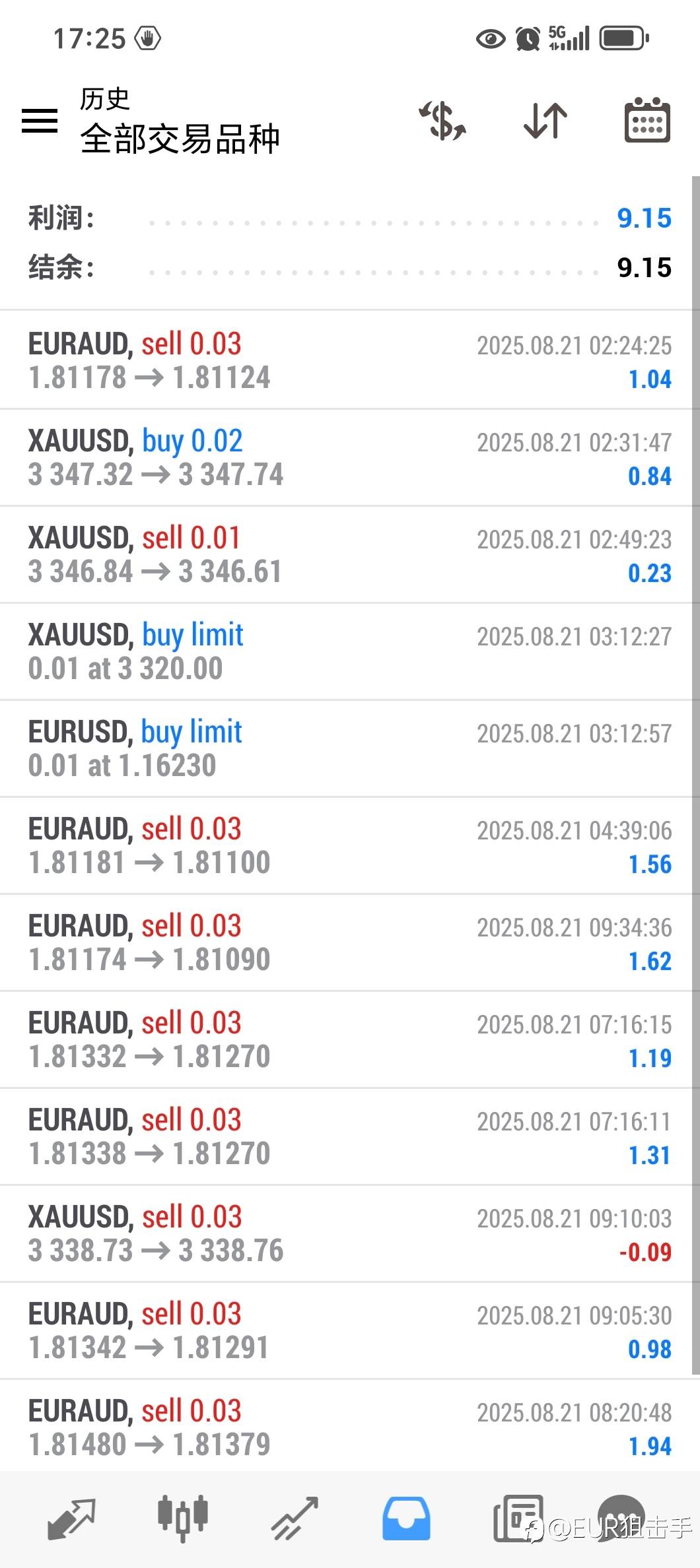
Task: Open the News tab
Action: pos(518,1519)
